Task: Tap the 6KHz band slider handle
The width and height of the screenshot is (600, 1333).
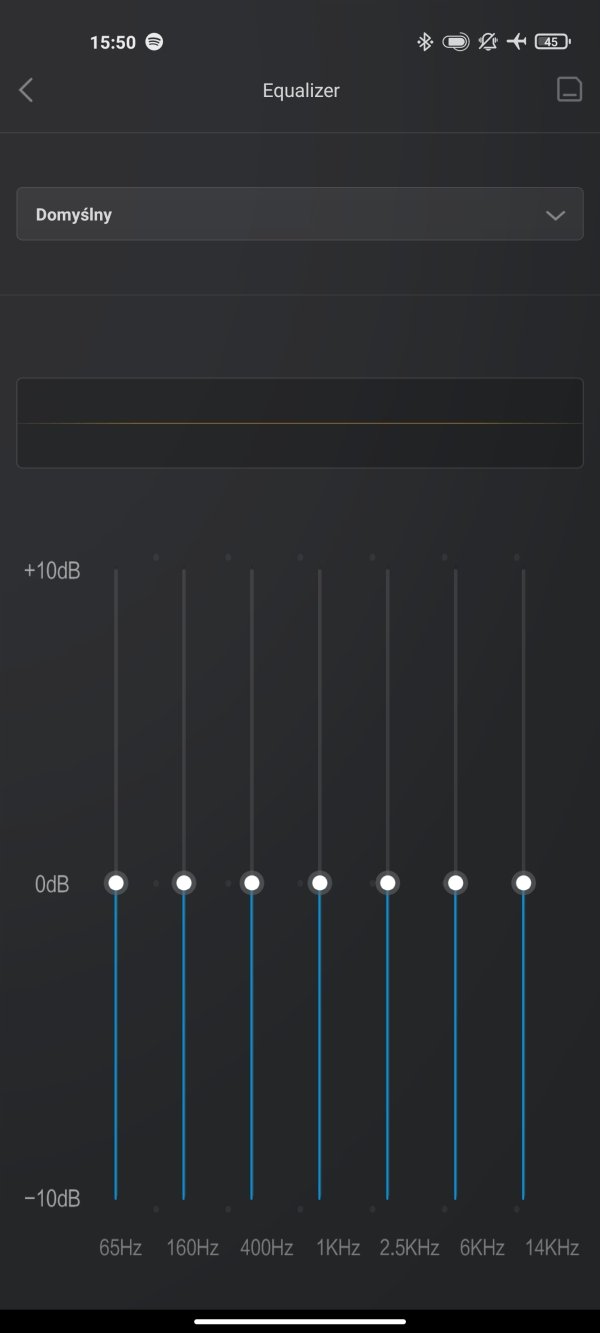Action: click(456, 883)
